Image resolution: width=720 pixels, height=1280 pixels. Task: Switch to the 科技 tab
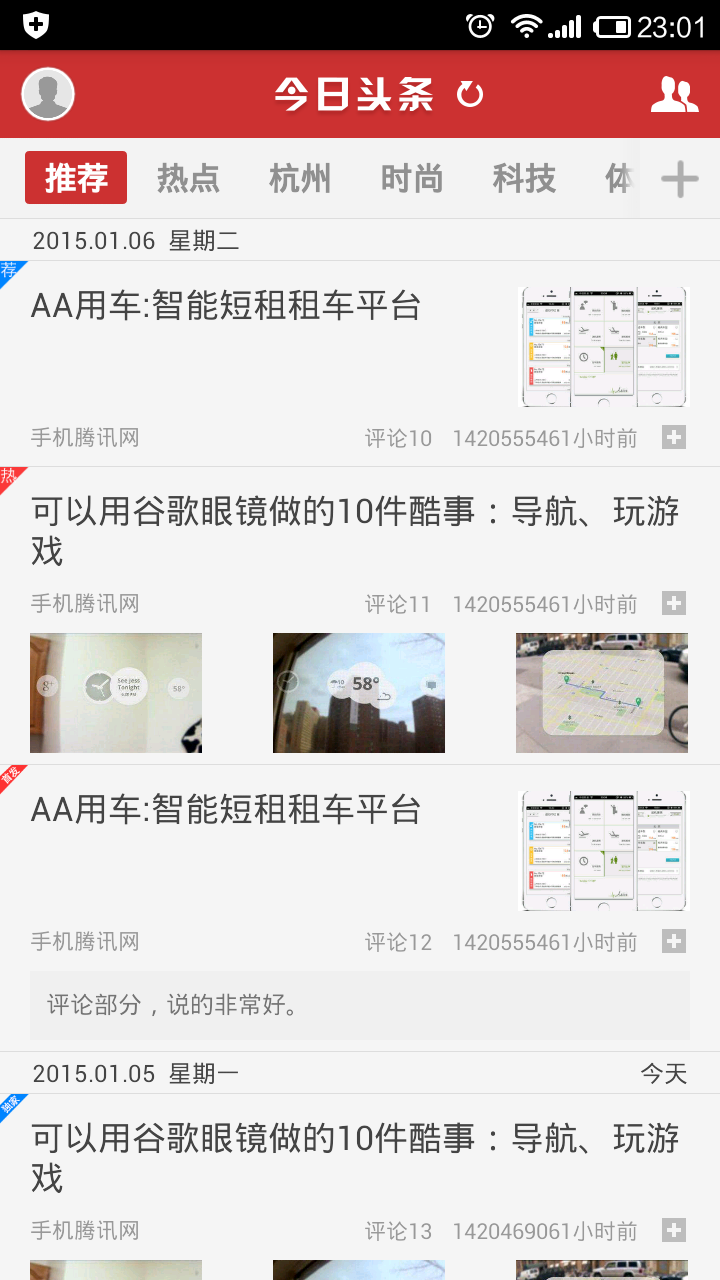click(524, 179)
